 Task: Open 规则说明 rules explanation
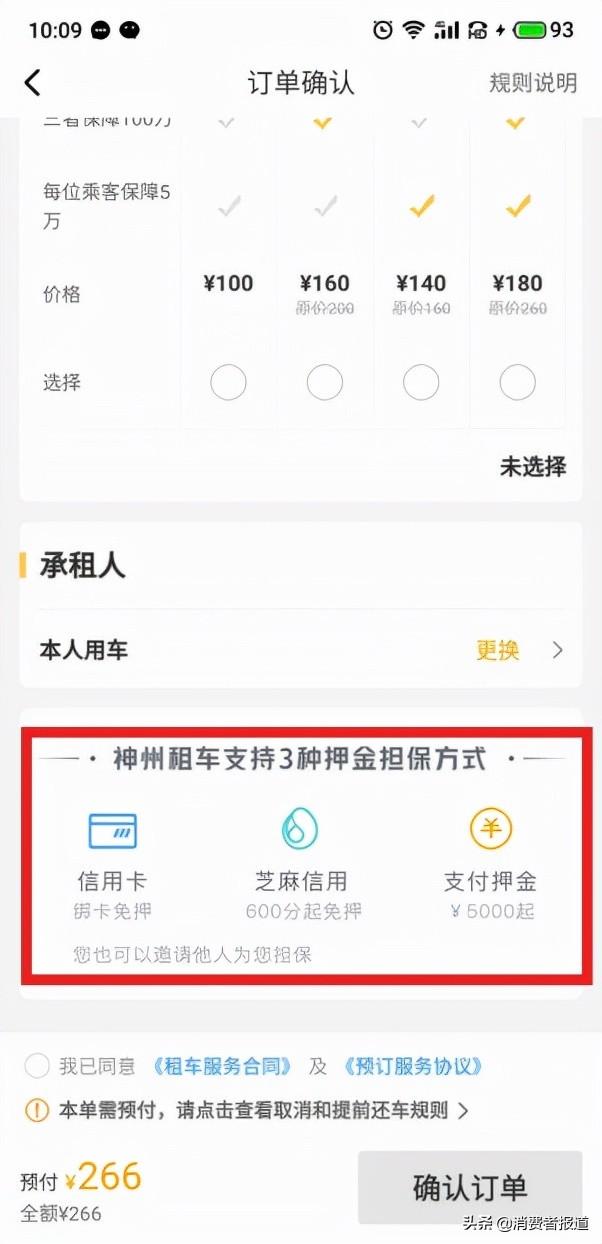532,82
